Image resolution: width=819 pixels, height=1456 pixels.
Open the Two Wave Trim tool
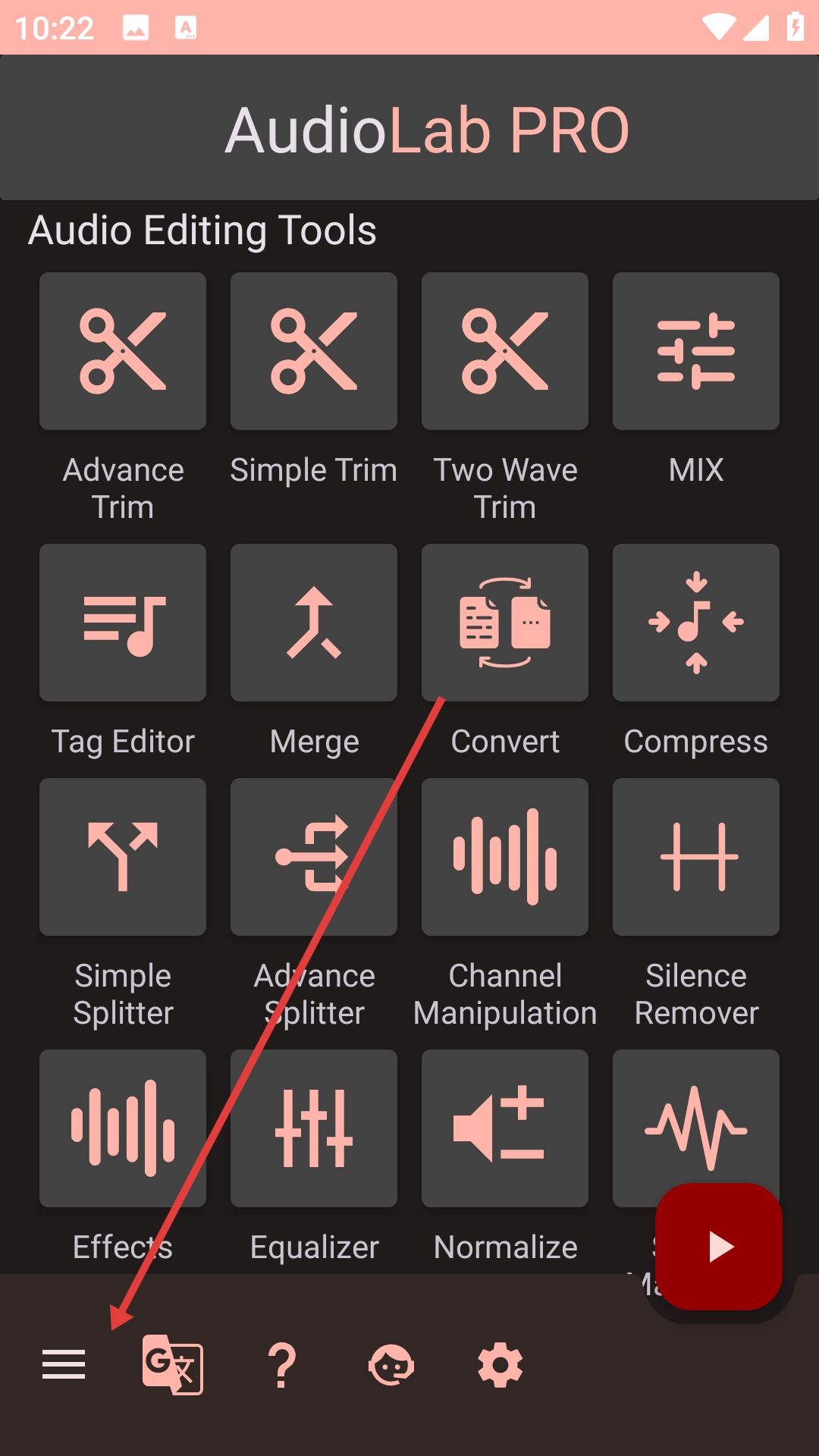pos(505,352)
